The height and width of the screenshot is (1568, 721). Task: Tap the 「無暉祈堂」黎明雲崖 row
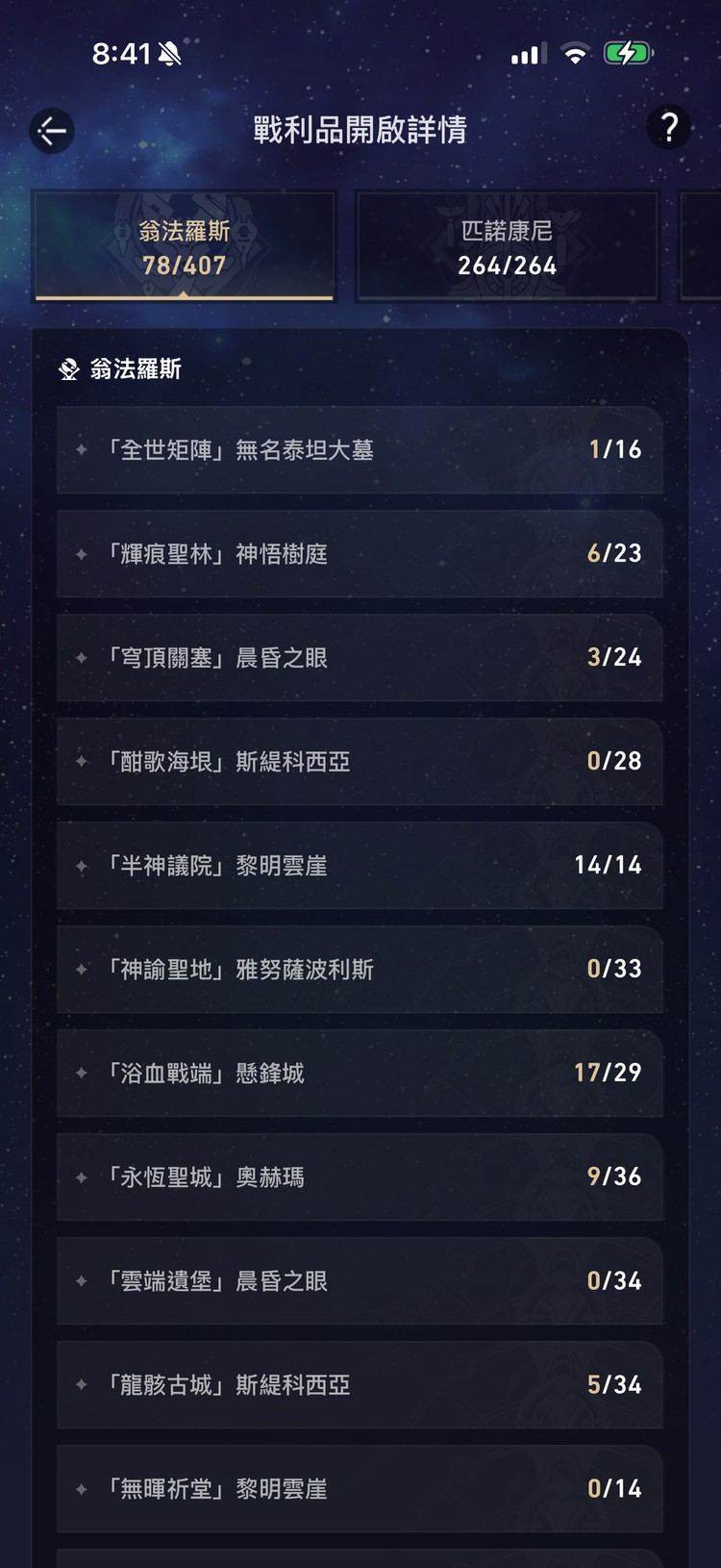point(360,1489)
